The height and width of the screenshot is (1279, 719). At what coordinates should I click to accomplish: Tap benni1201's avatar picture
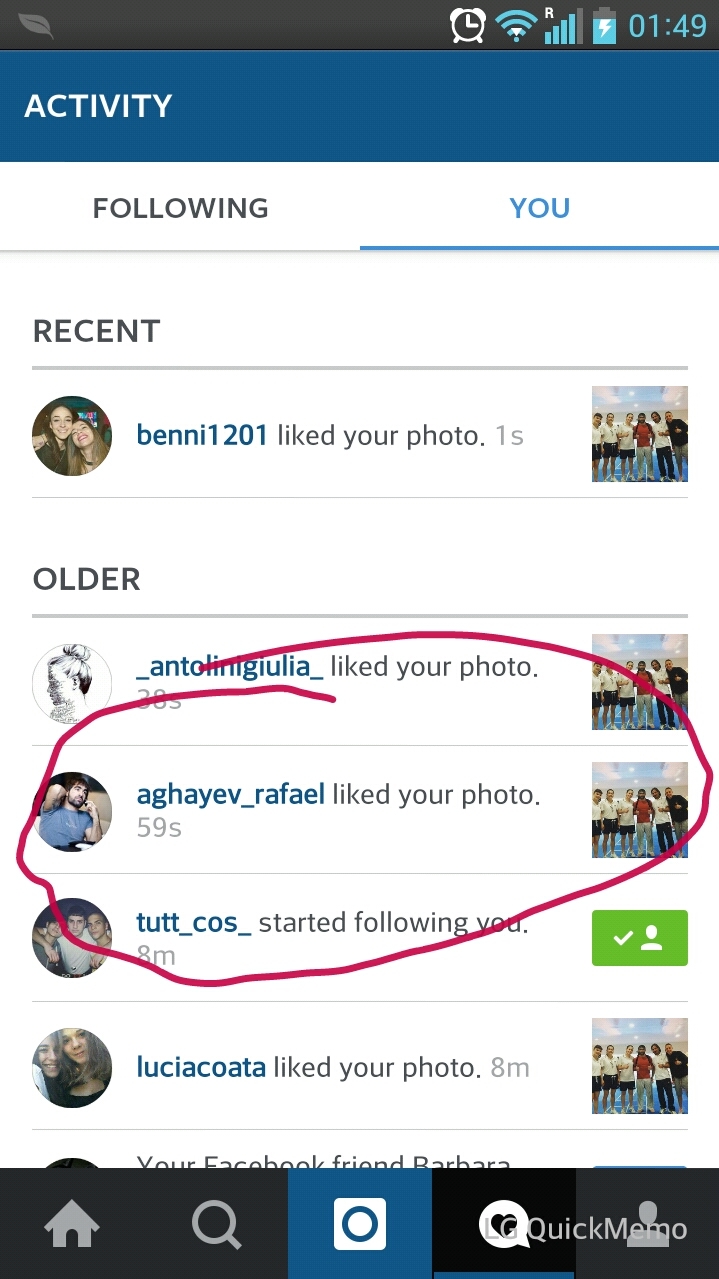[x=72, y=436]
